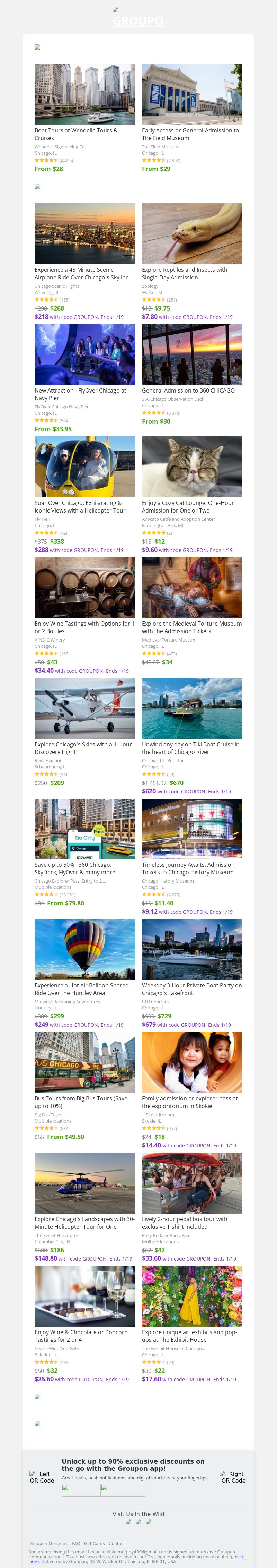The width and height of the screenshot is (277, 1568).
Task: Select the Medieval Torture Museum tickets deal
Action: coord(192,627)
